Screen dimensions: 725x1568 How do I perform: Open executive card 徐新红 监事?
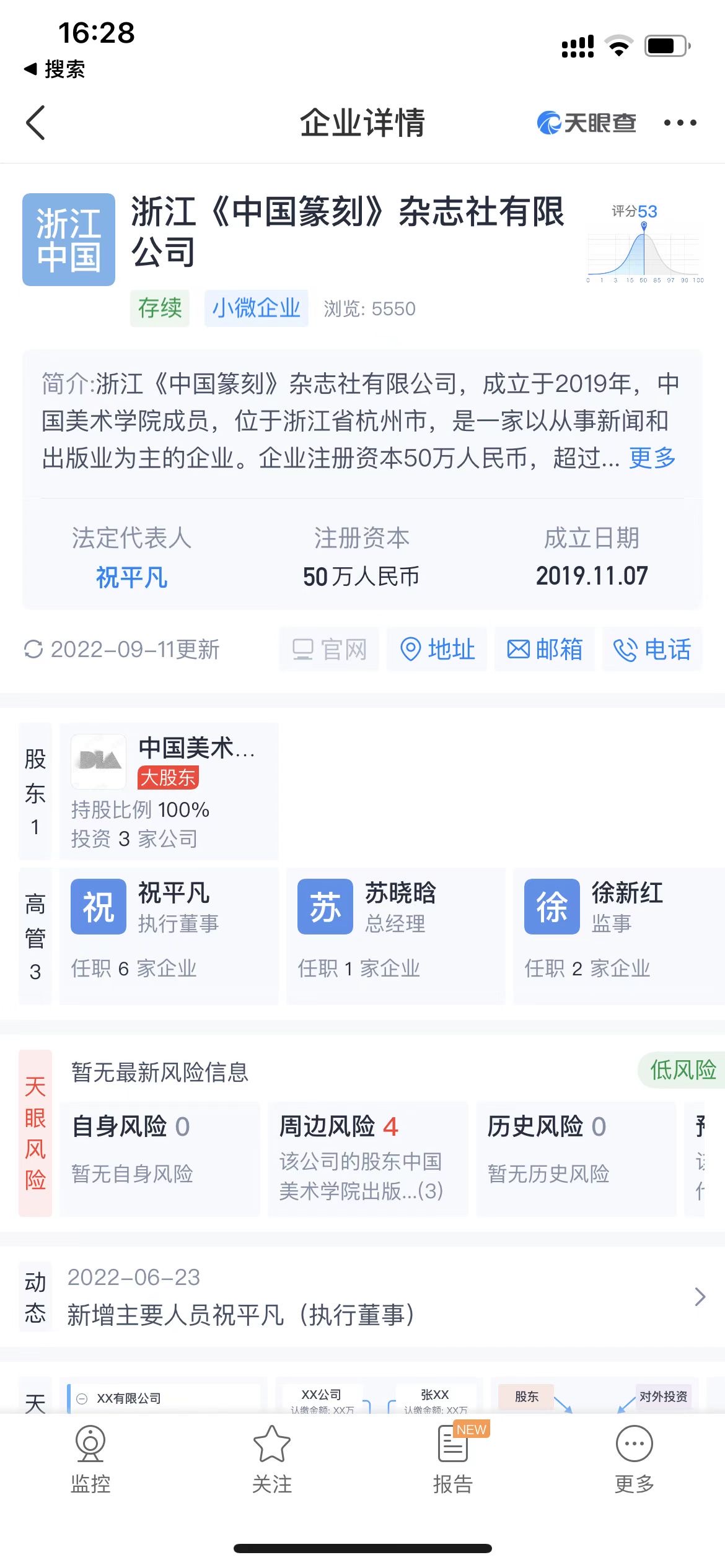(x=620, y=936)
